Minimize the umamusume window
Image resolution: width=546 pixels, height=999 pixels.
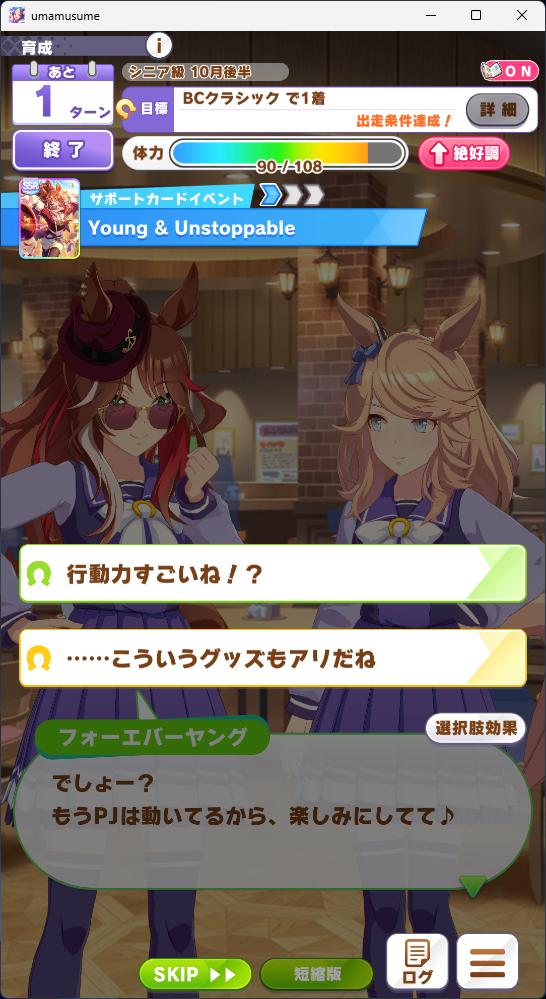(x=430, y=15)
